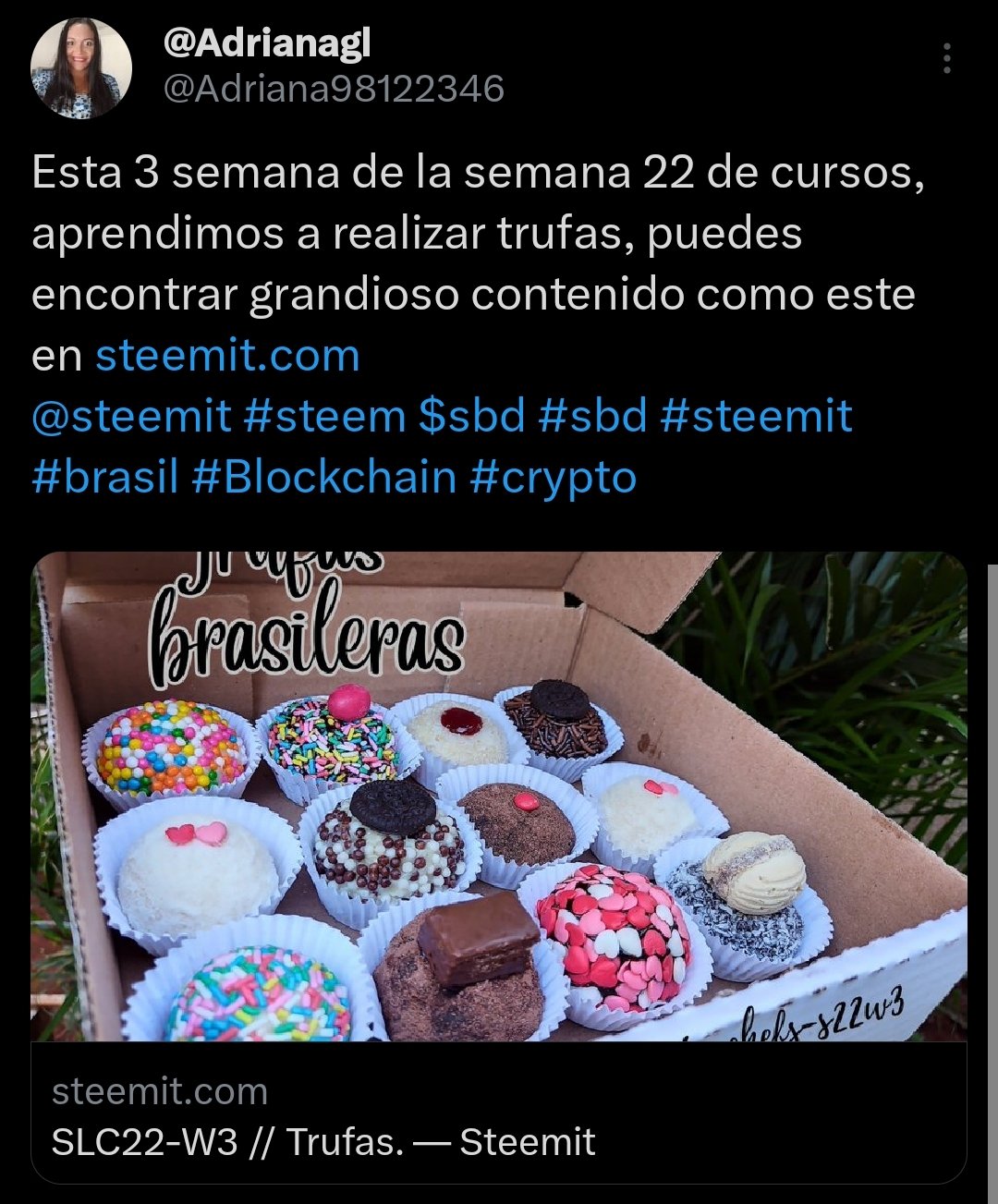Open the #steem hashtag
The width and height of the screenshot is (998, 1204).
[324, 417]
